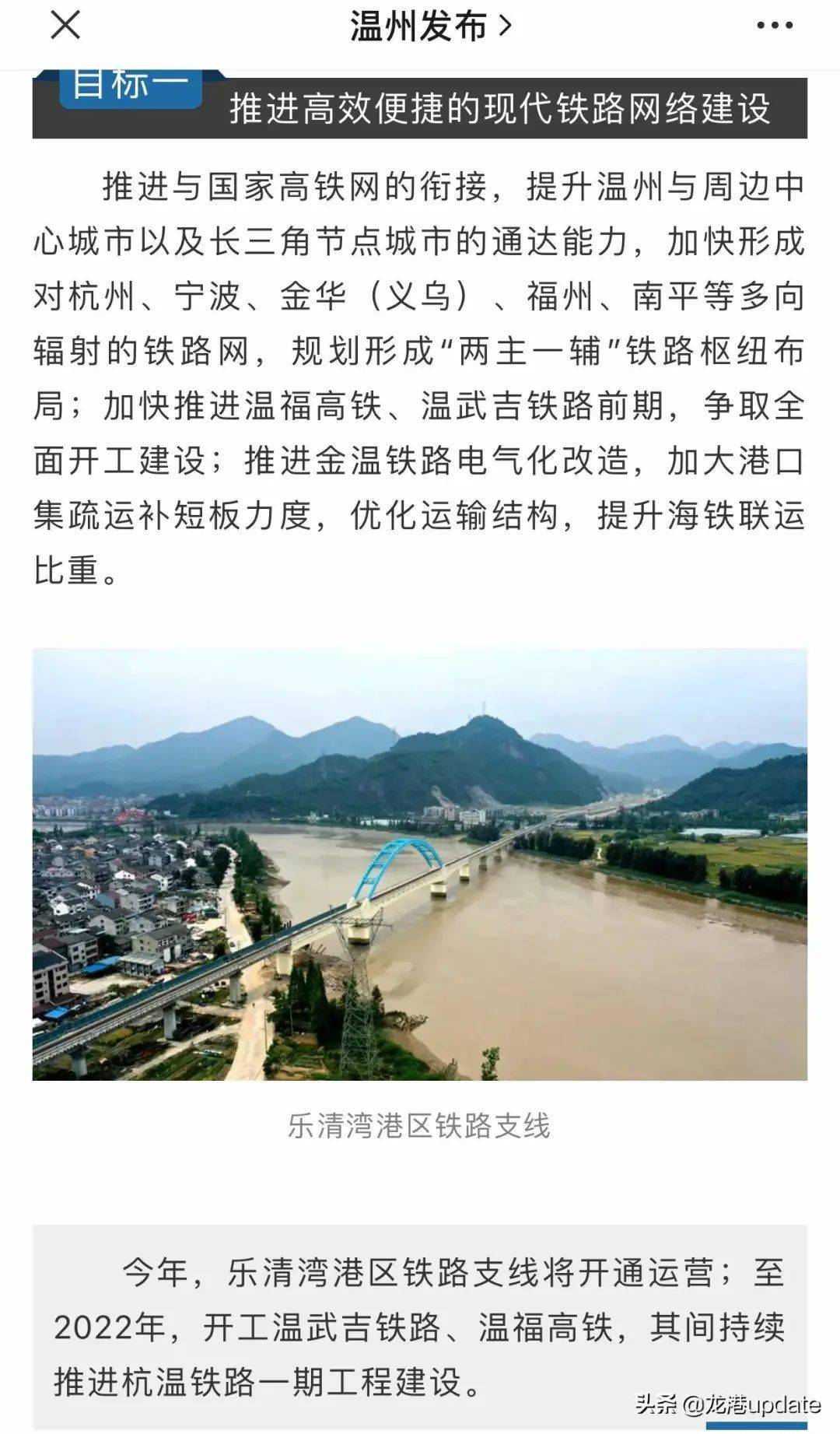
Task: Open the account details with the > arrow
Action: pos(506,23)
